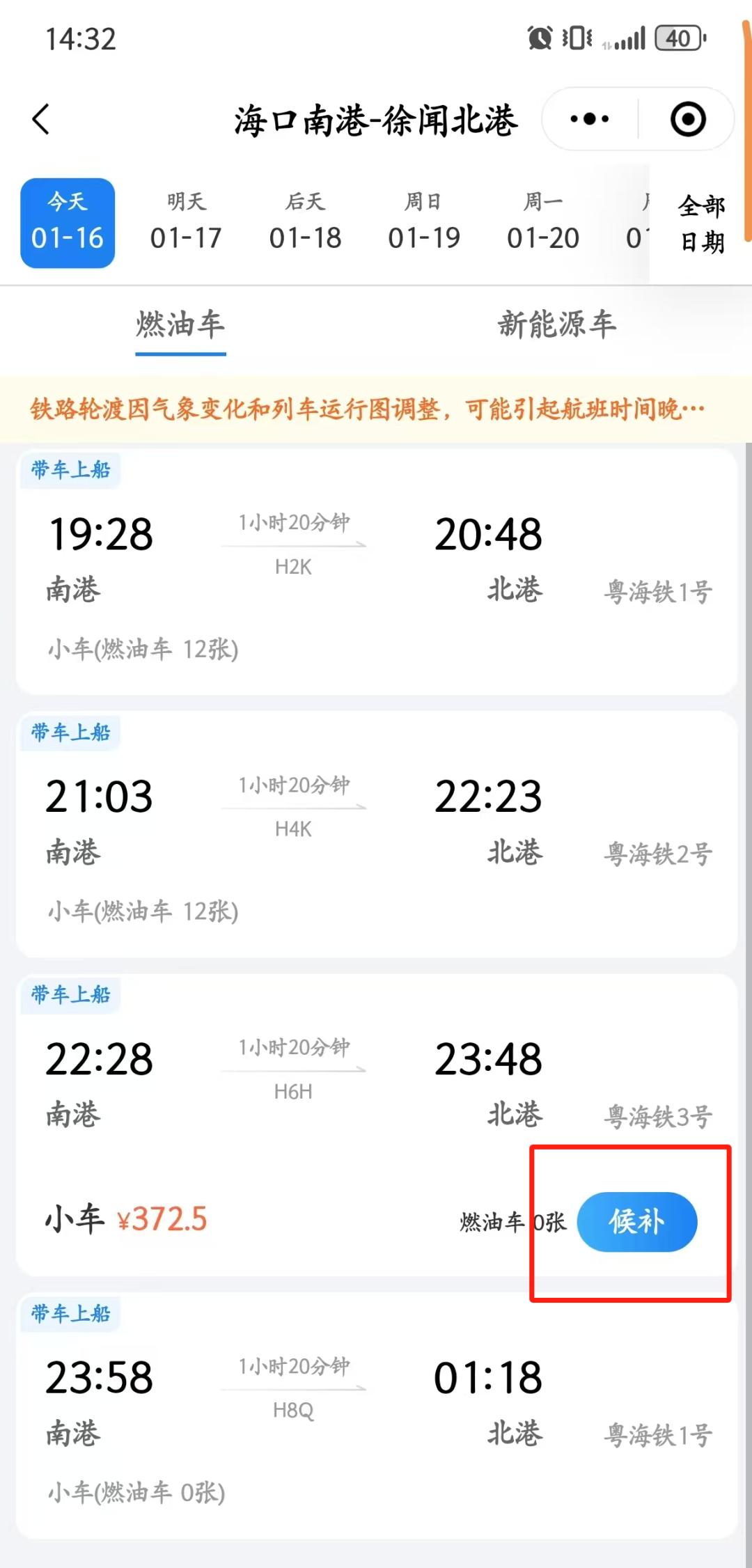752x1568 pixels.
Task: Pick Monday 01-20
Action: pyautogui.click(x=543, y=223)
